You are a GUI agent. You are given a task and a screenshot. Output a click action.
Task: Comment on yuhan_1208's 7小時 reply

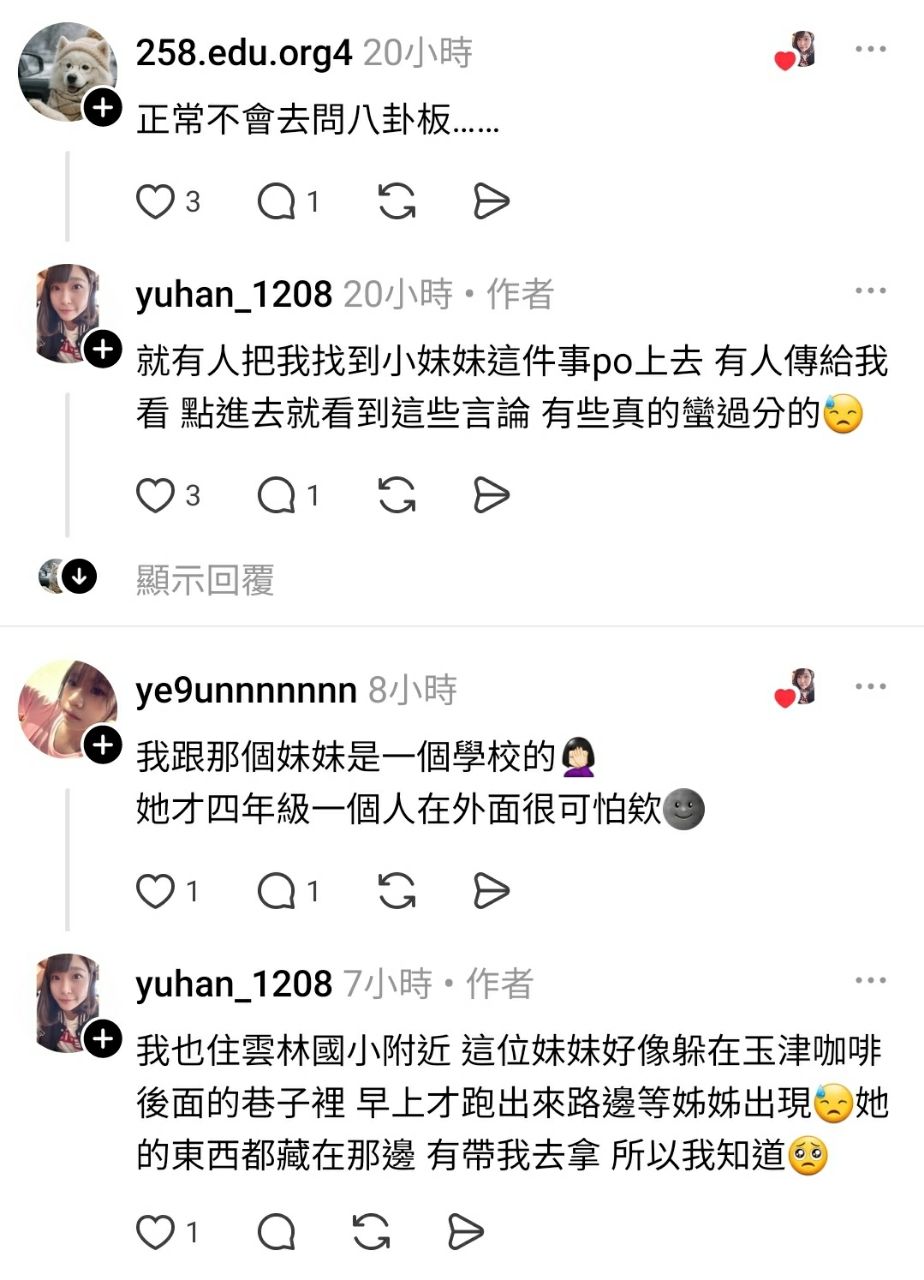277,1233
